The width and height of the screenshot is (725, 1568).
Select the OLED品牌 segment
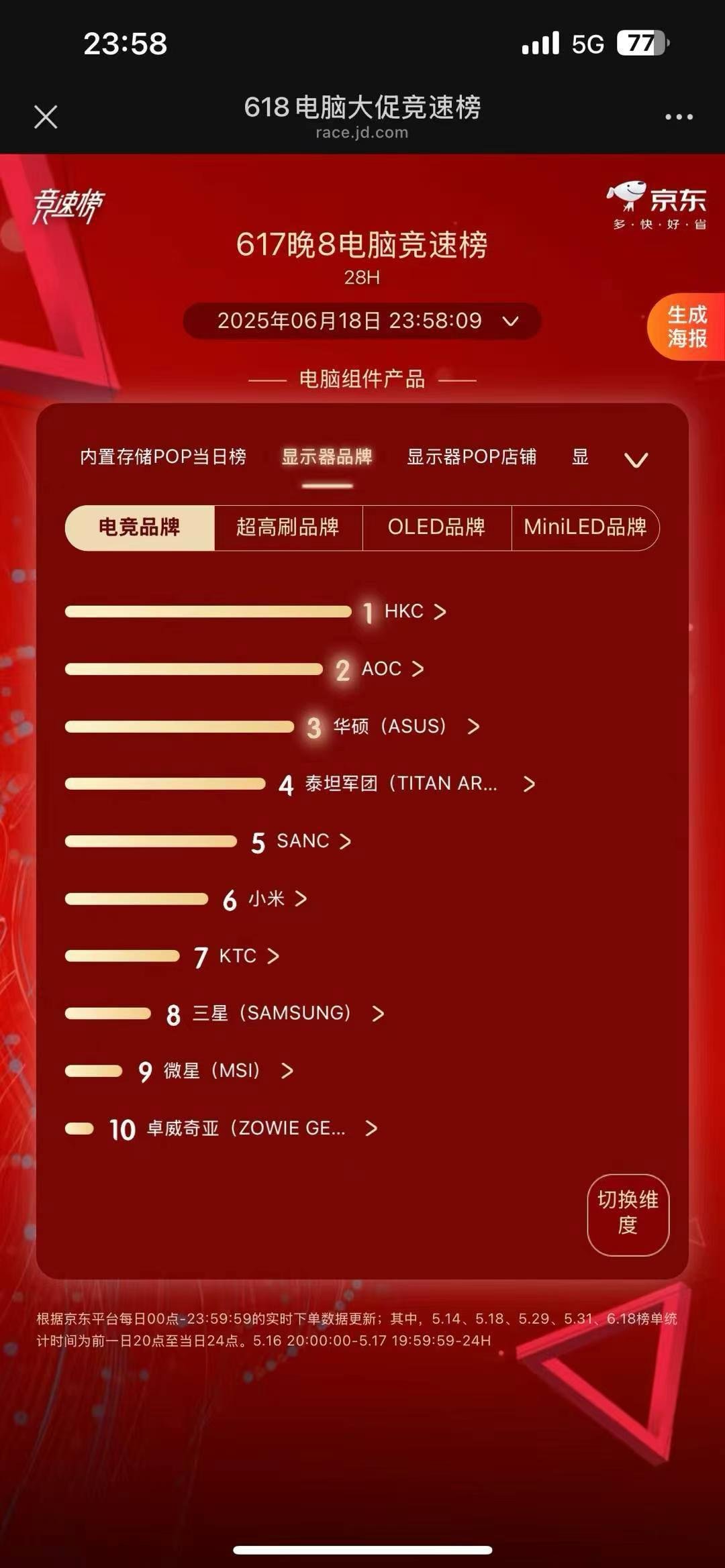coord(436,527)
